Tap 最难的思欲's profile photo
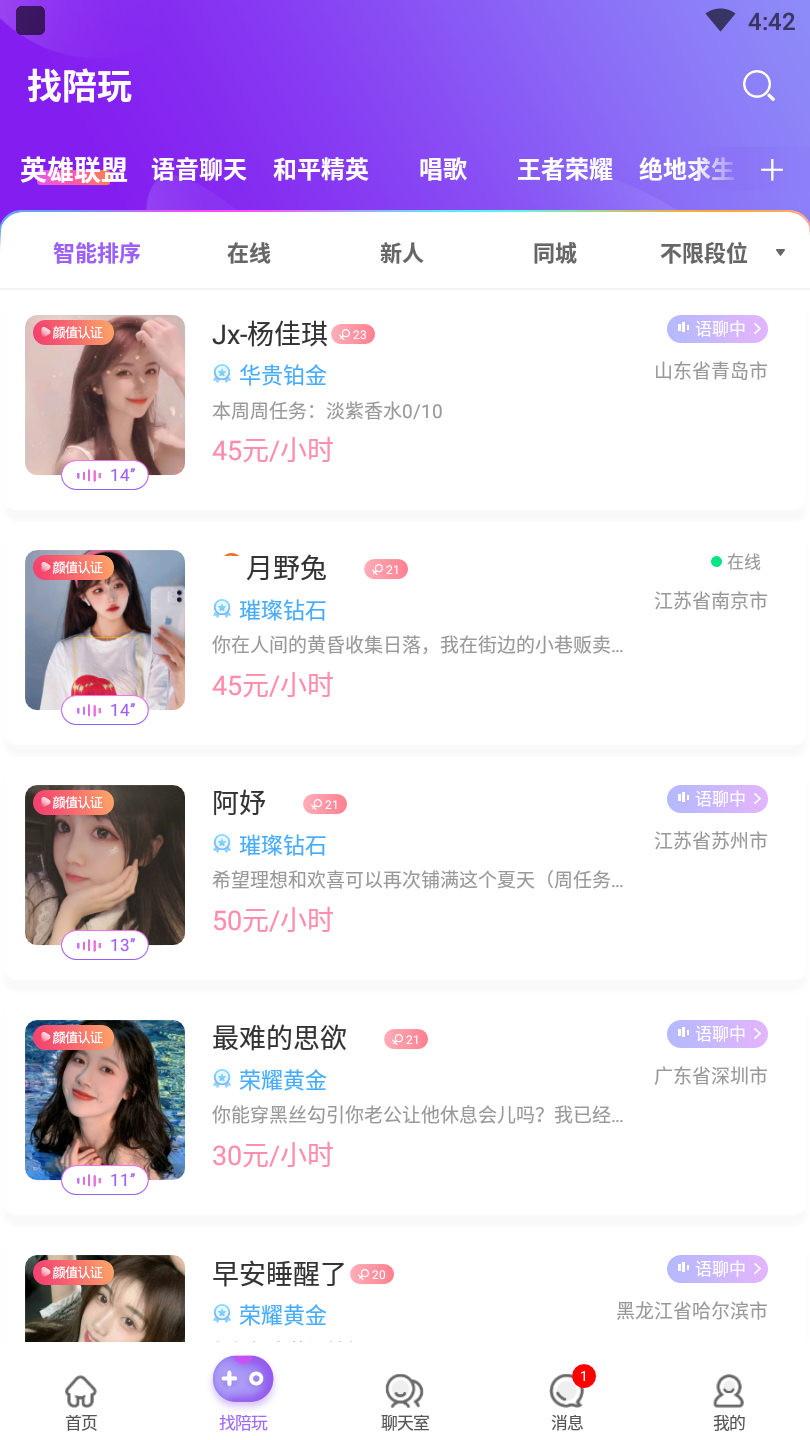 [105, 1100]
